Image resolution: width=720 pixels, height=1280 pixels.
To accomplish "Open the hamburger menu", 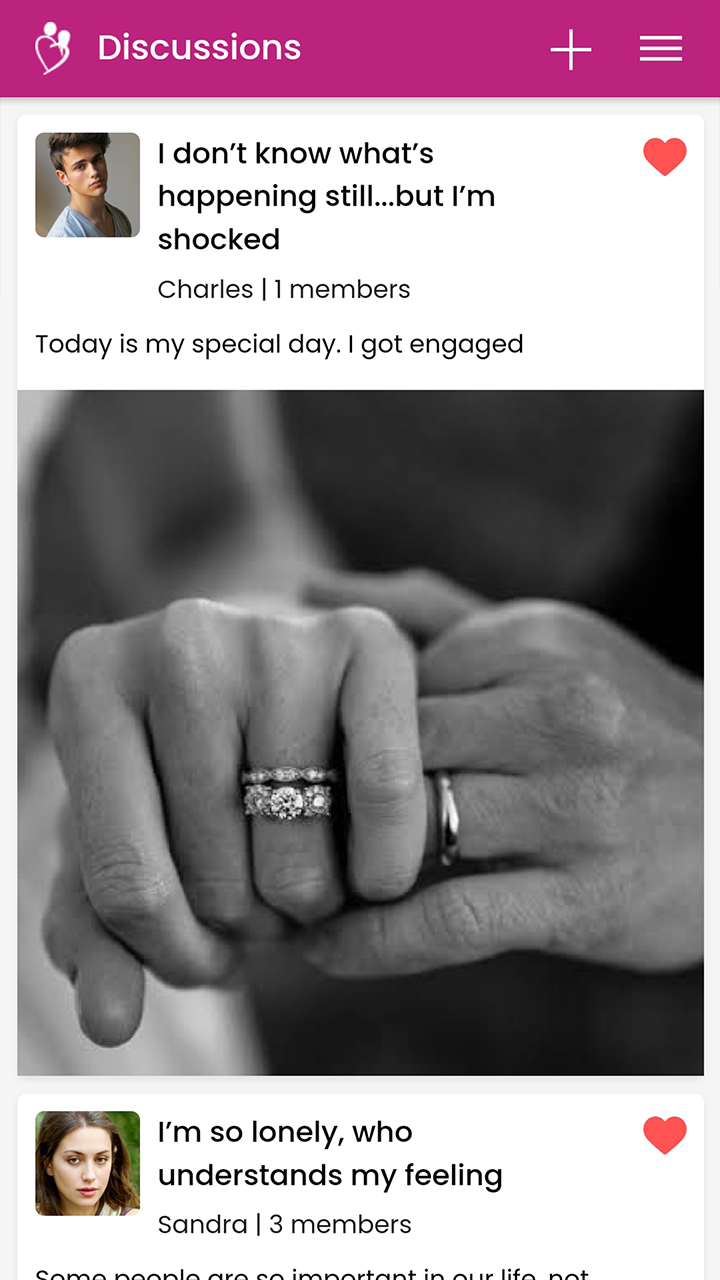I will click(x=661, y=49).
